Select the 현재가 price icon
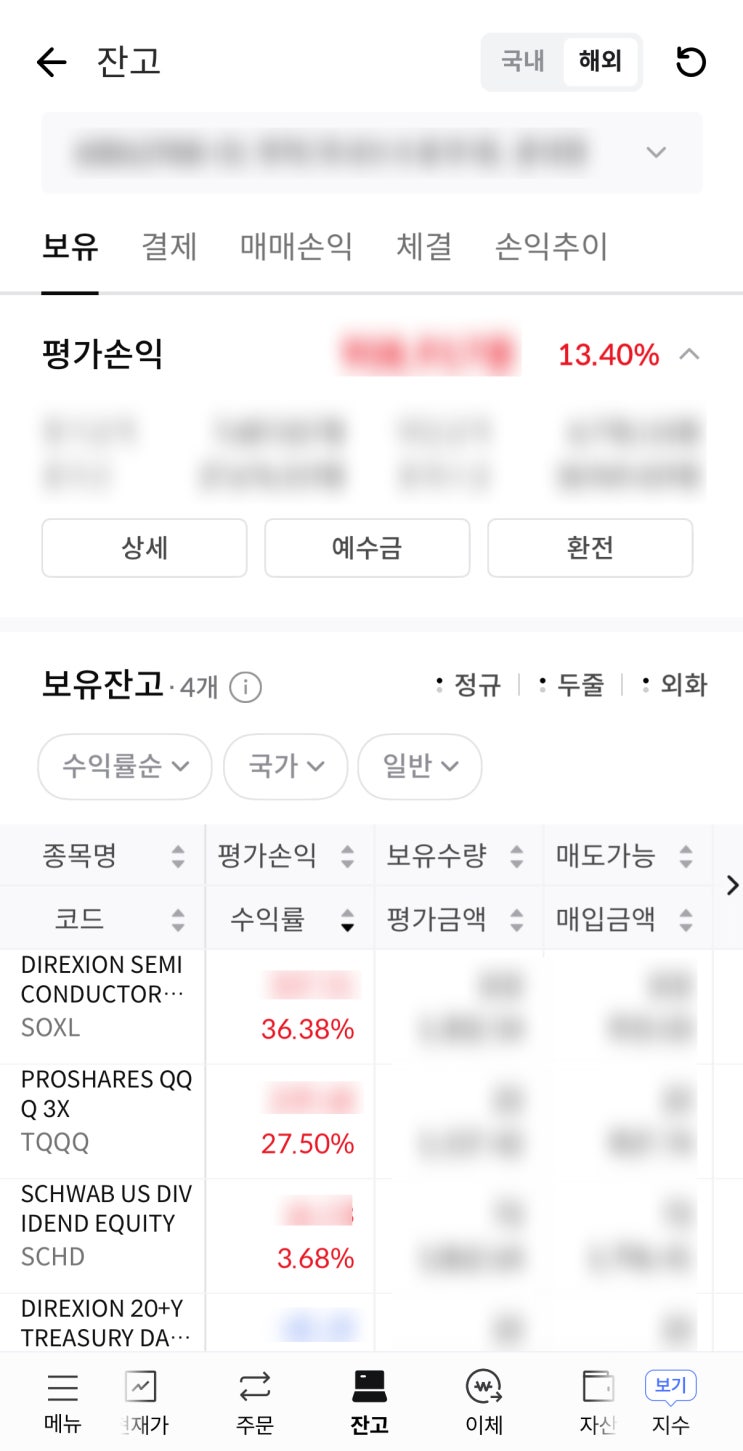The height and width of the screenshot is (1451, 743). (x=141, y=1399)
